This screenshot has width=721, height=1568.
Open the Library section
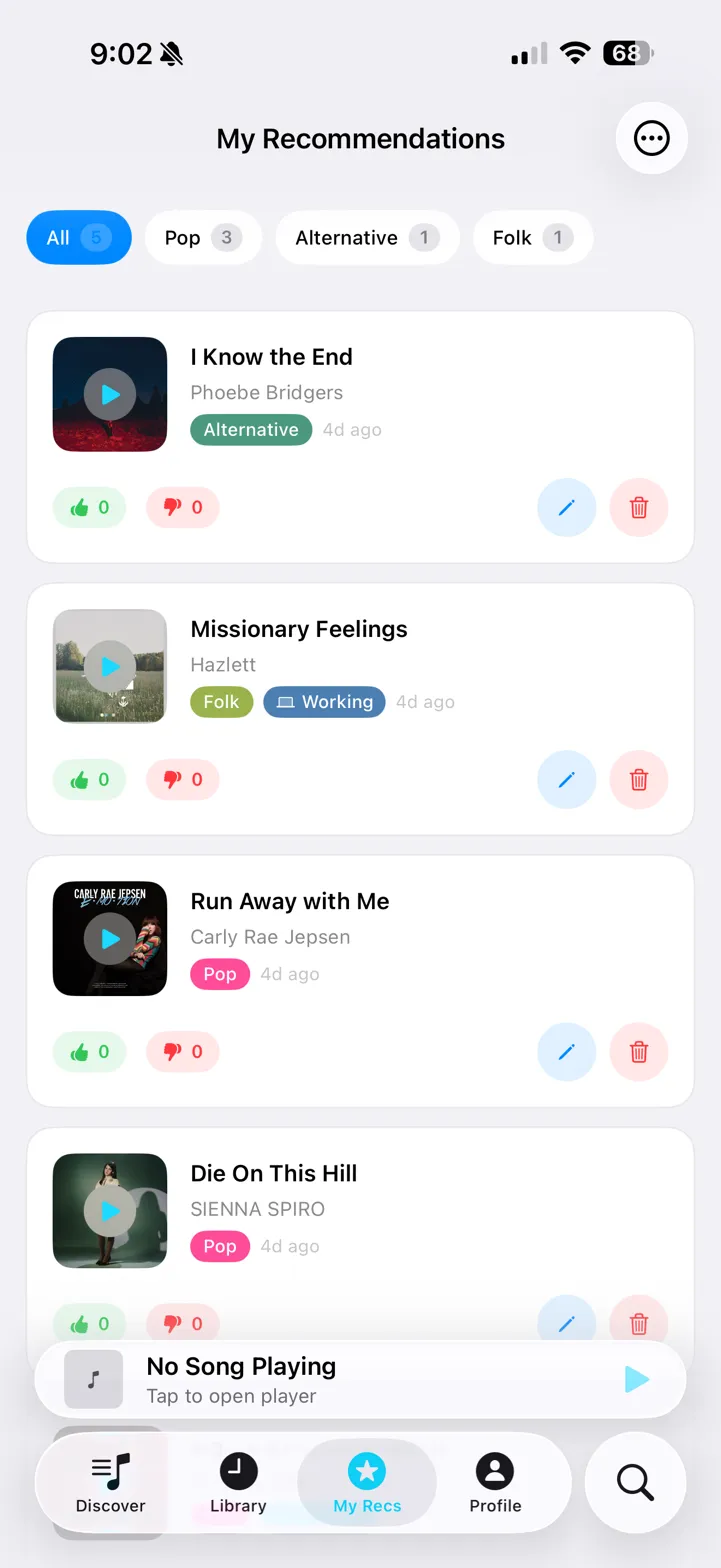point(237,1482)
